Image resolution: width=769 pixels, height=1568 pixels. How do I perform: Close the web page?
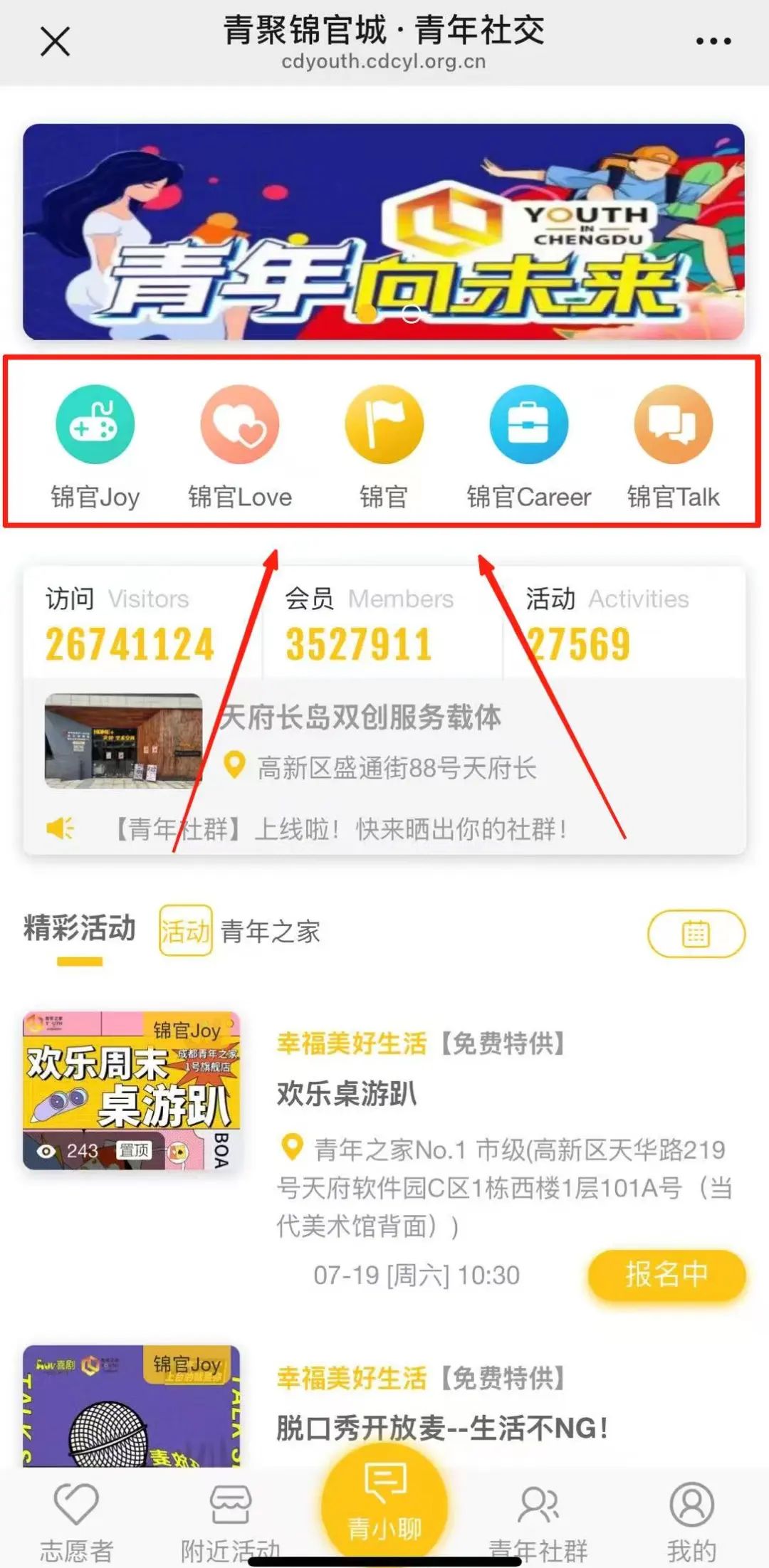point(55,41)
